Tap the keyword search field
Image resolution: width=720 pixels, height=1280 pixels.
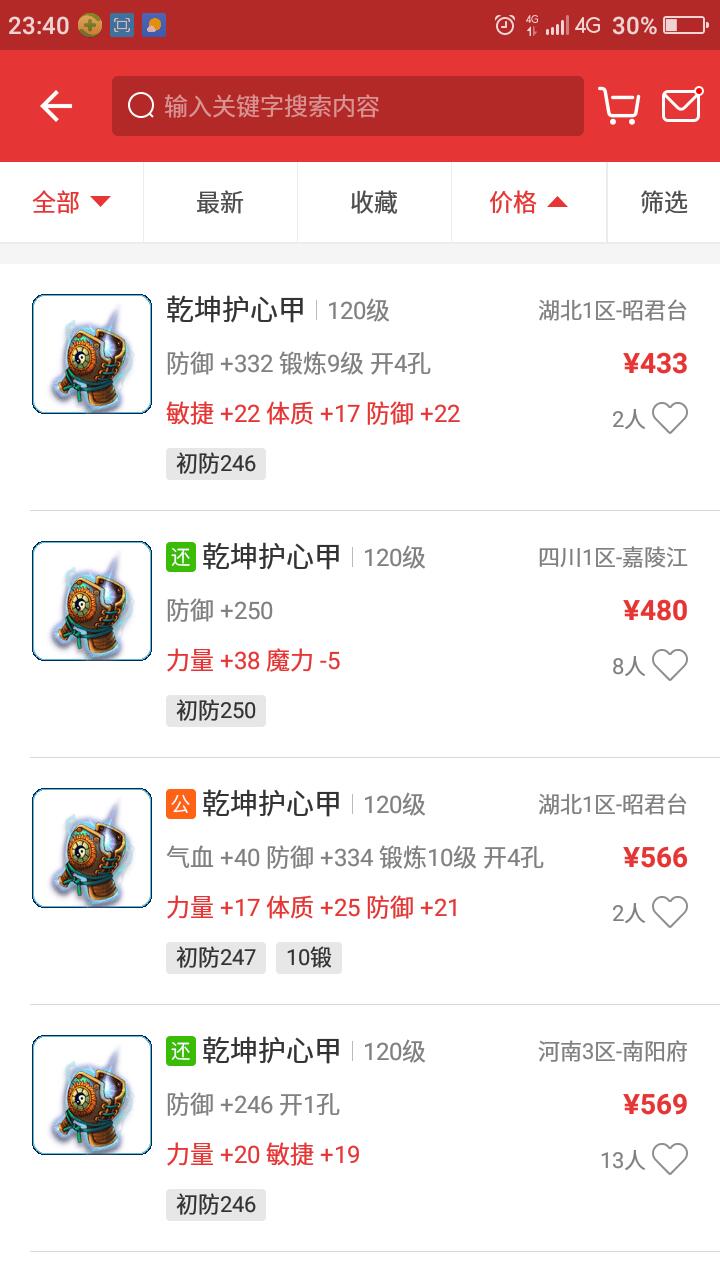click(348, 106)
